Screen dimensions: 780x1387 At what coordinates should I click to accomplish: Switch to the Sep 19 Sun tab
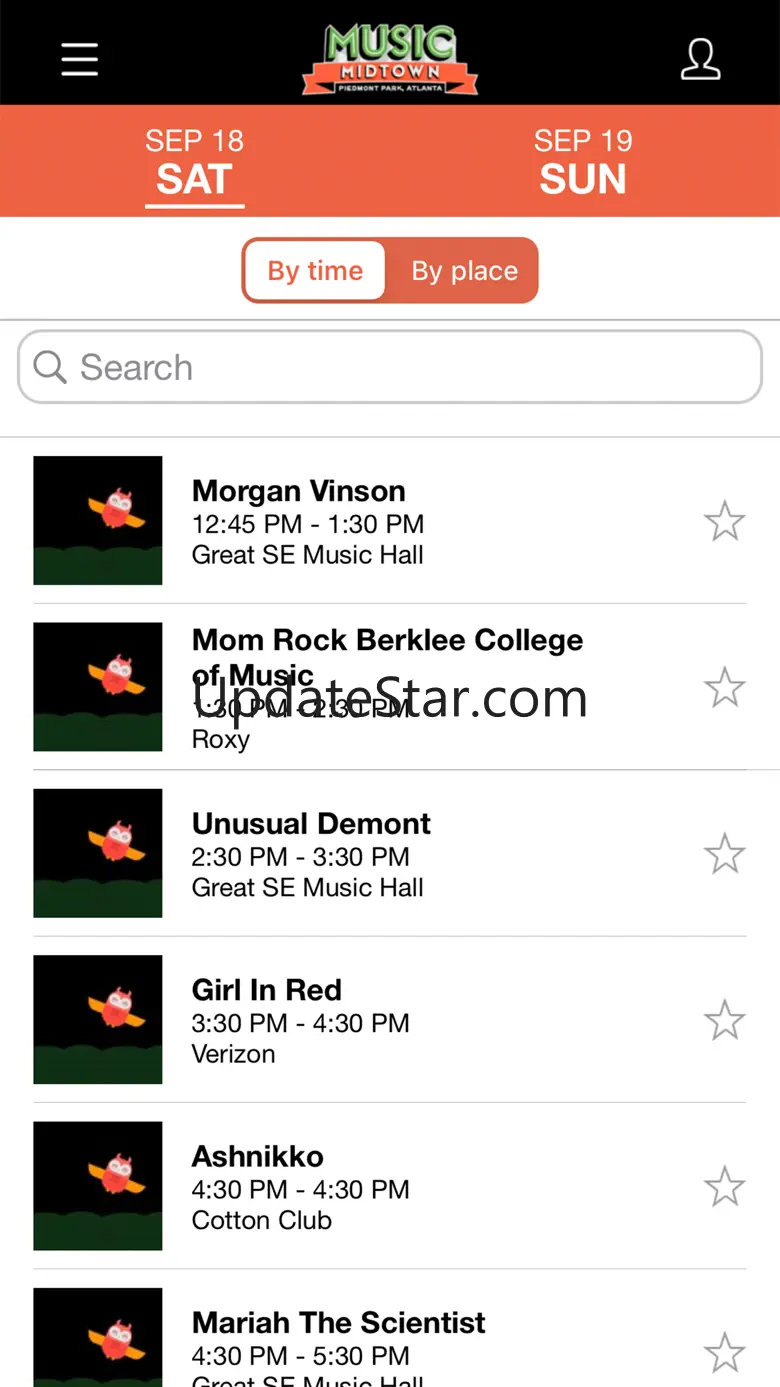pyautogui.click(x=583, y=162)
